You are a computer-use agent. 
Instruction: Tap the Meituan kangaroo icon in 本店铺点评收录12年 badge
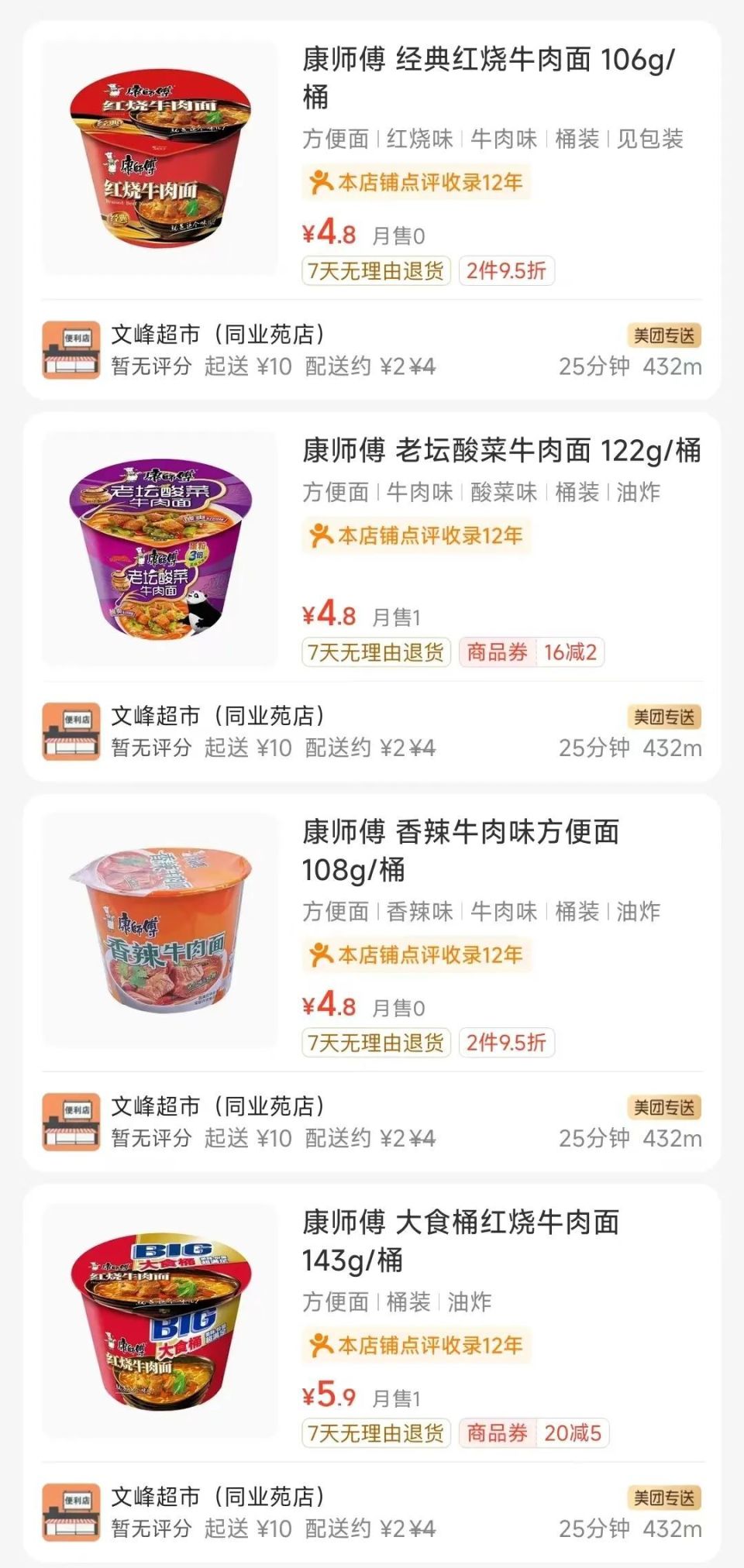click(323, 183)
